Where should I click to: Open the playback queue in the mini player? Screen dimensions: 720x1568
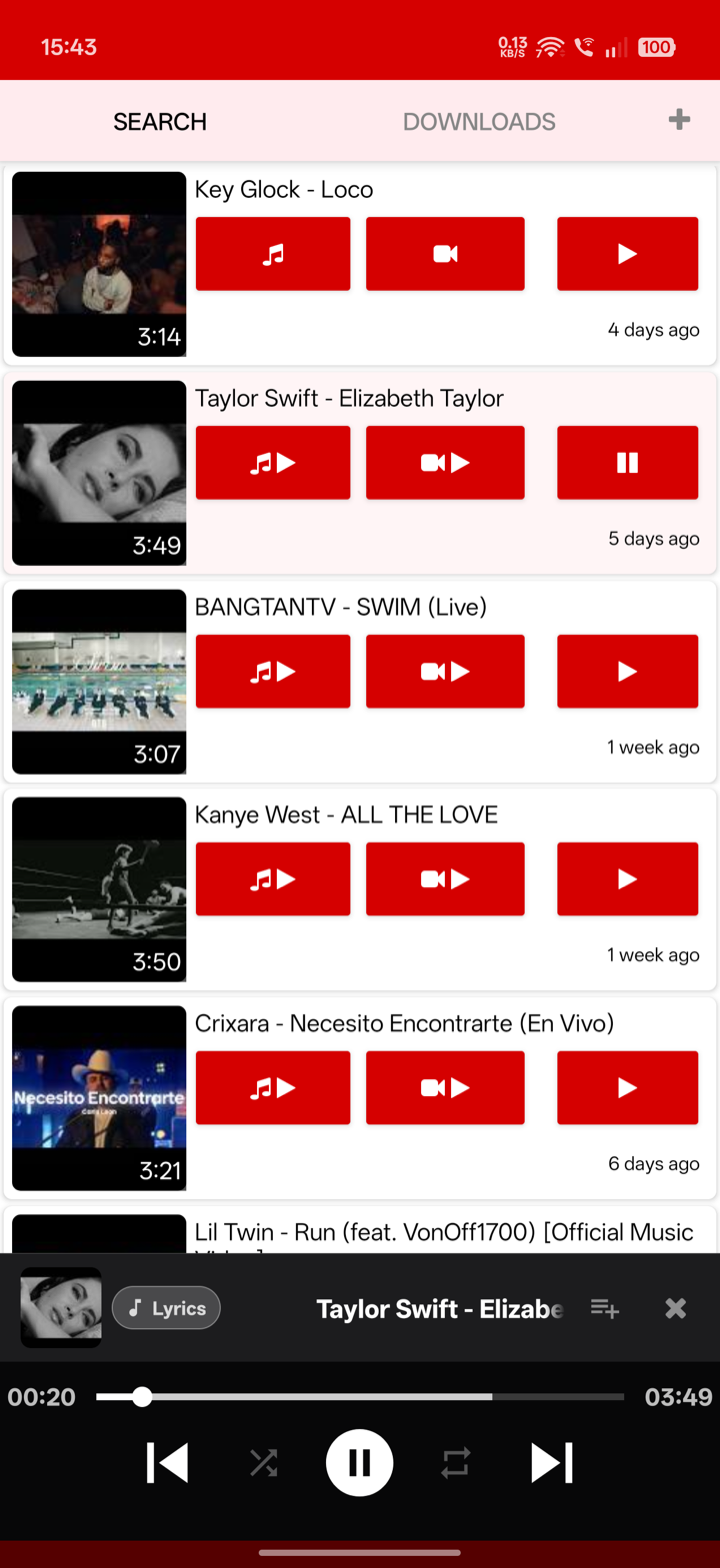(604, 1307)
